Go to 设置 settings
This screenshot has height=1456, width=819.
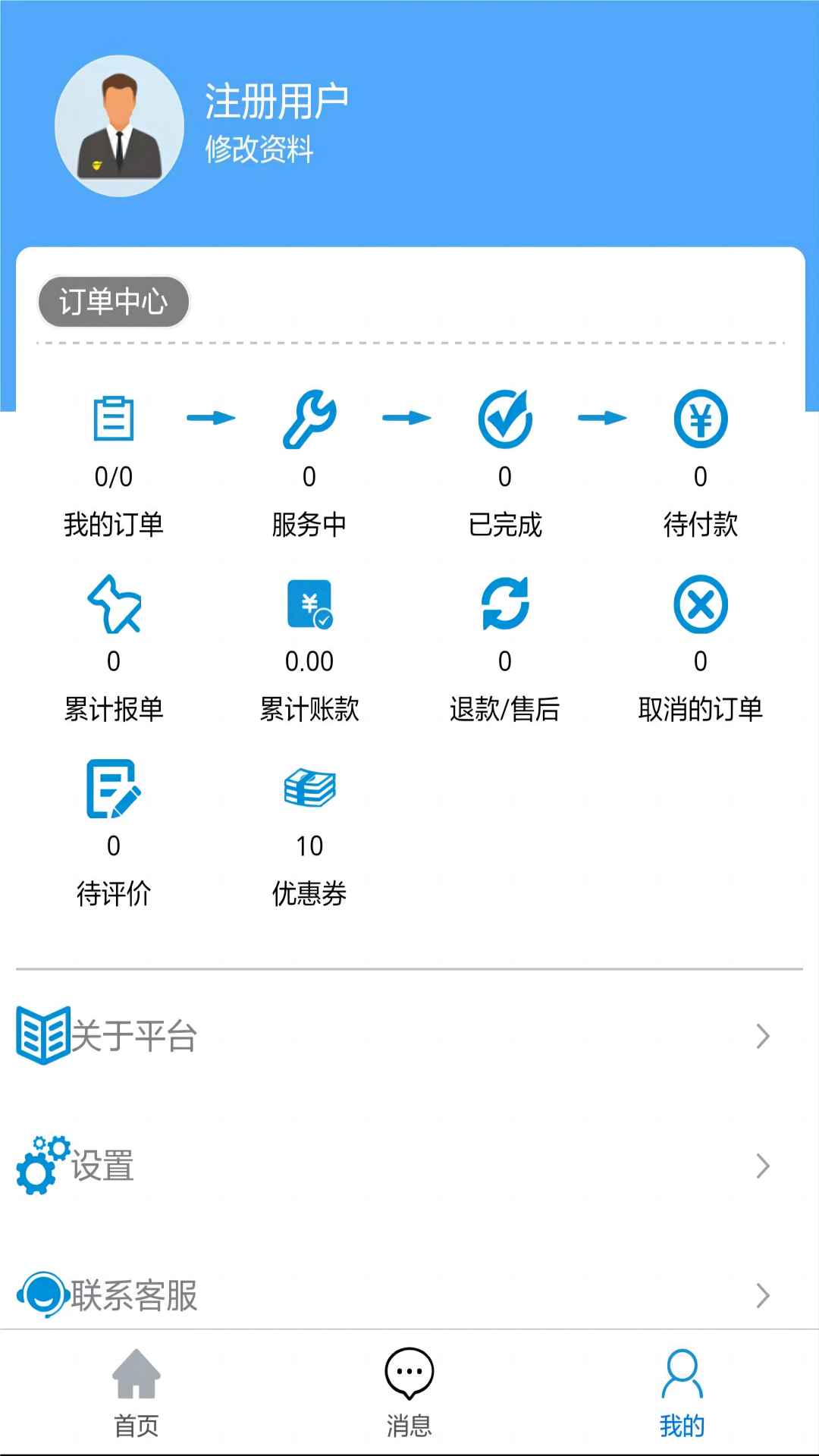409,1166
